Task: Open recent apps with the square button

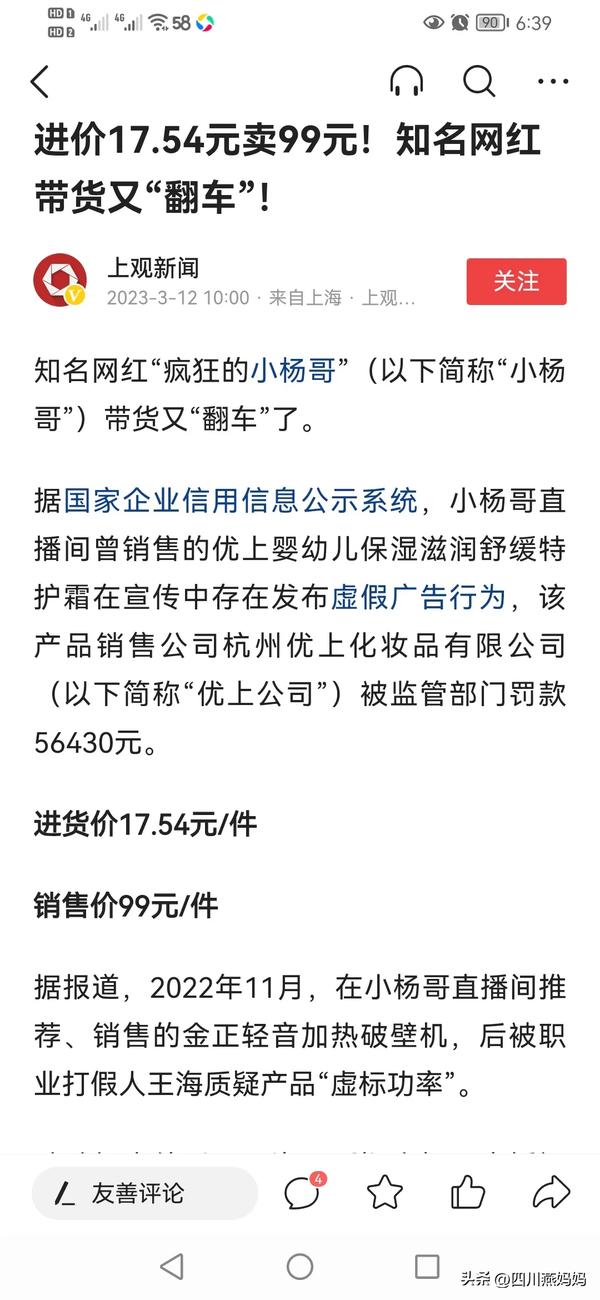Action: [x=427, y=1267]
